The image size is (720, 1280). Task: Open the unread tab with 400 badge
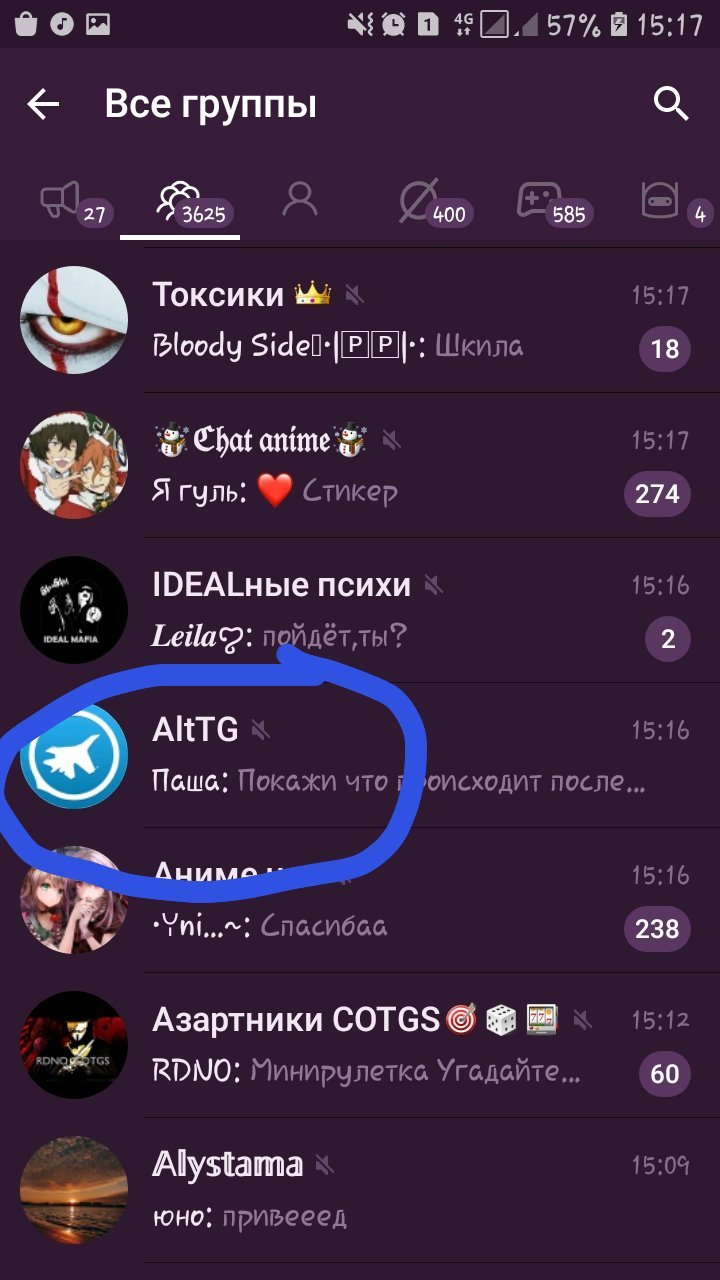pyautogui.click(x=418, y=202)
